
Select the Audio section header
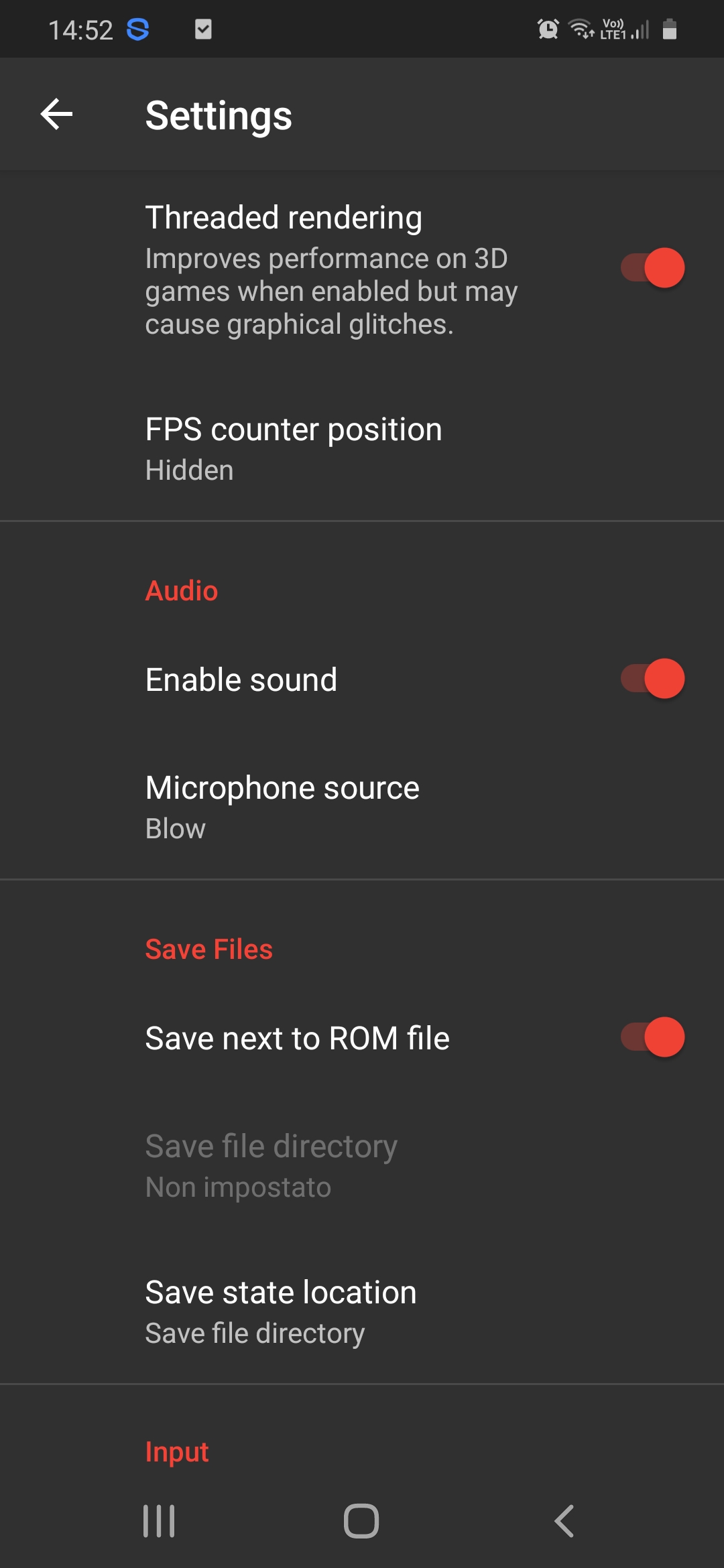click(181, 590)
